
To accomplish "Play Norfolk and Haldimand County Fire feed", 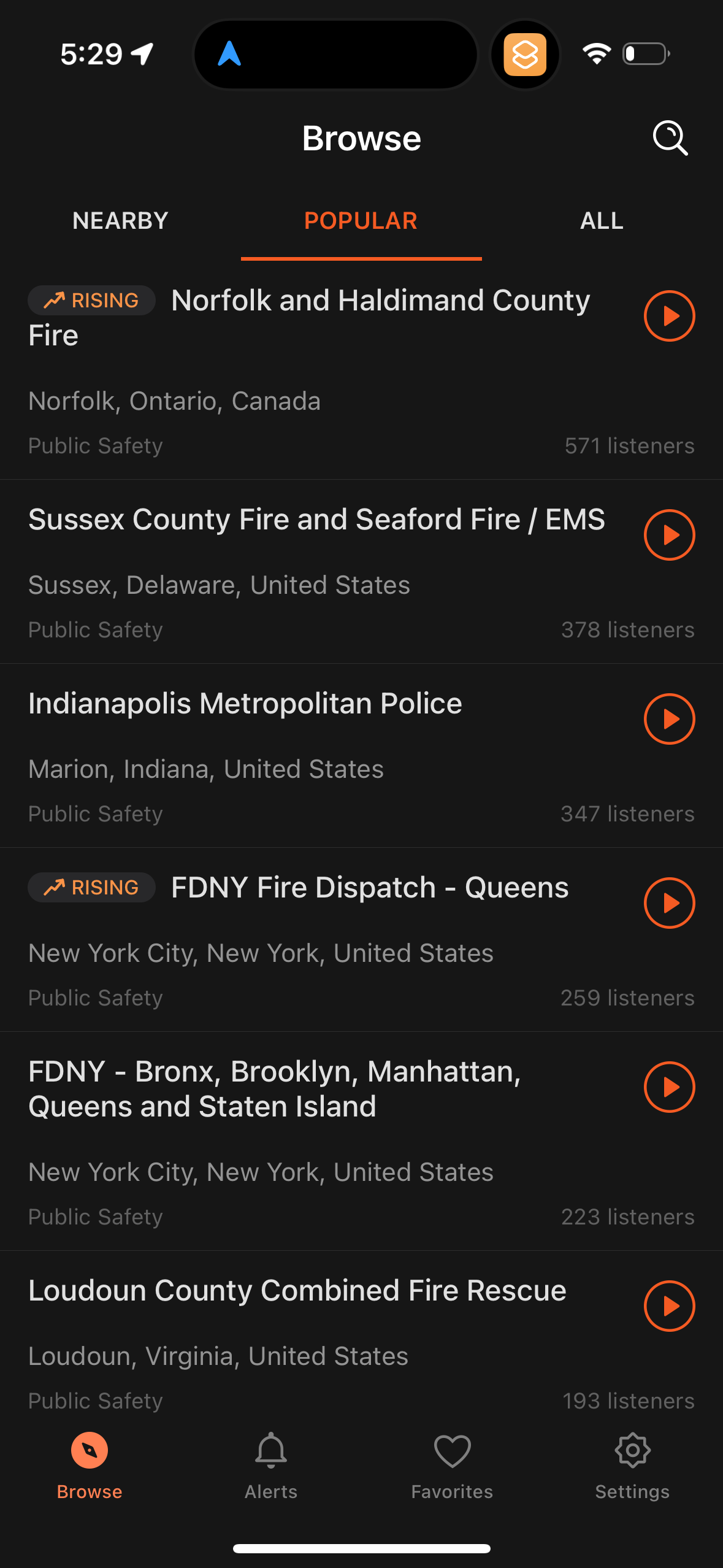I will tap(670, 317).
